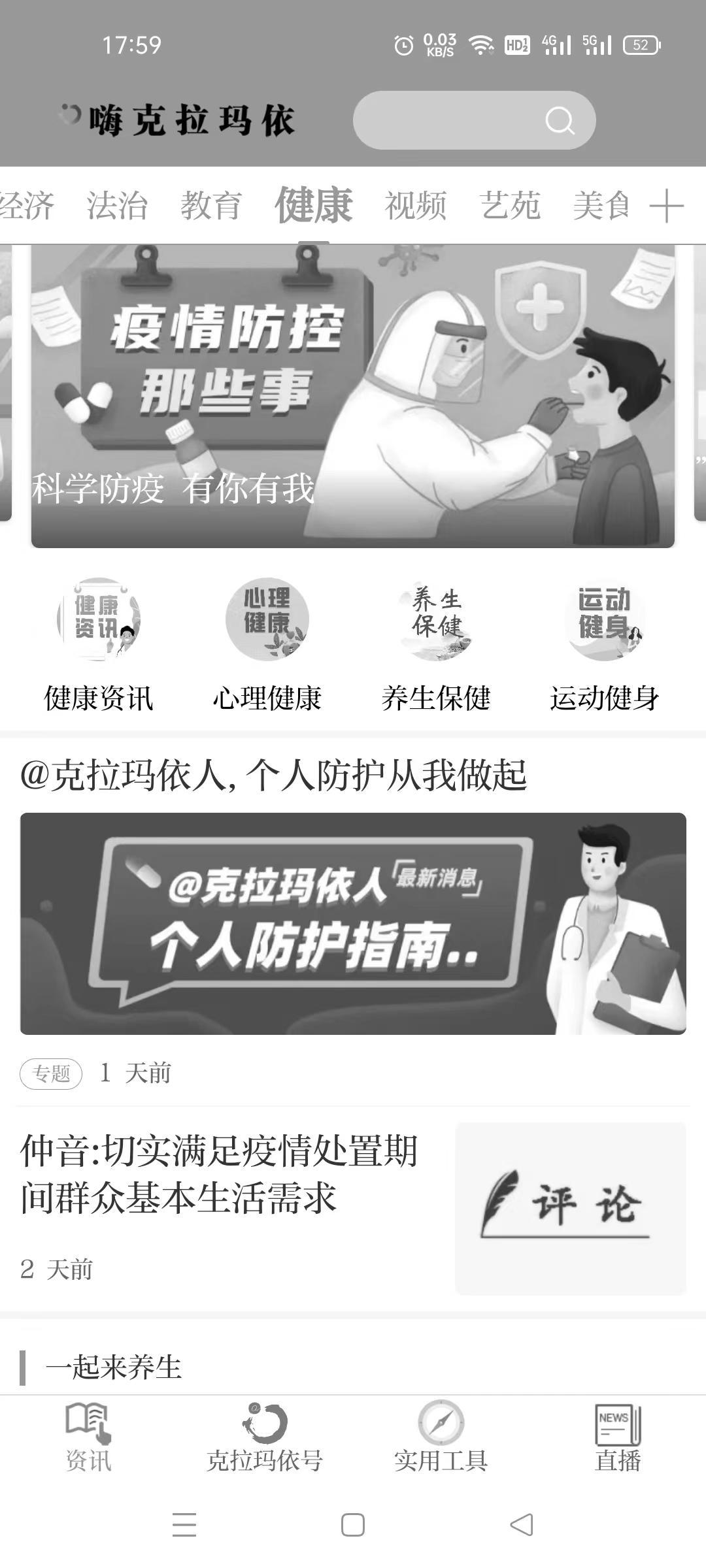Open the 养生保健 category
The width and height of the screenshot is (706, 1568).
pos(436,644)
